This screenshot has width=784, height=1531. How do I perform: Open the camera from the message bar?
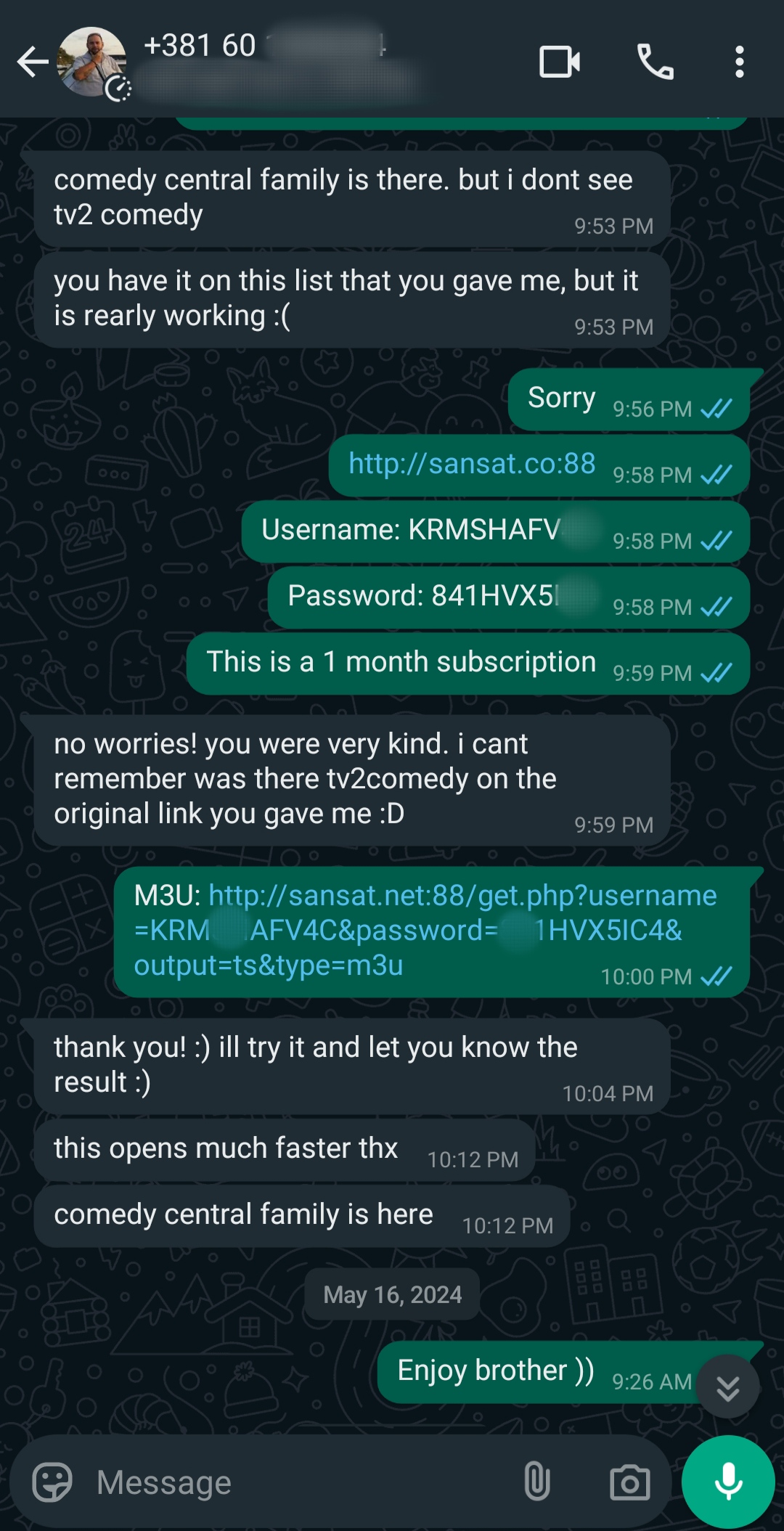point(629,1482)
